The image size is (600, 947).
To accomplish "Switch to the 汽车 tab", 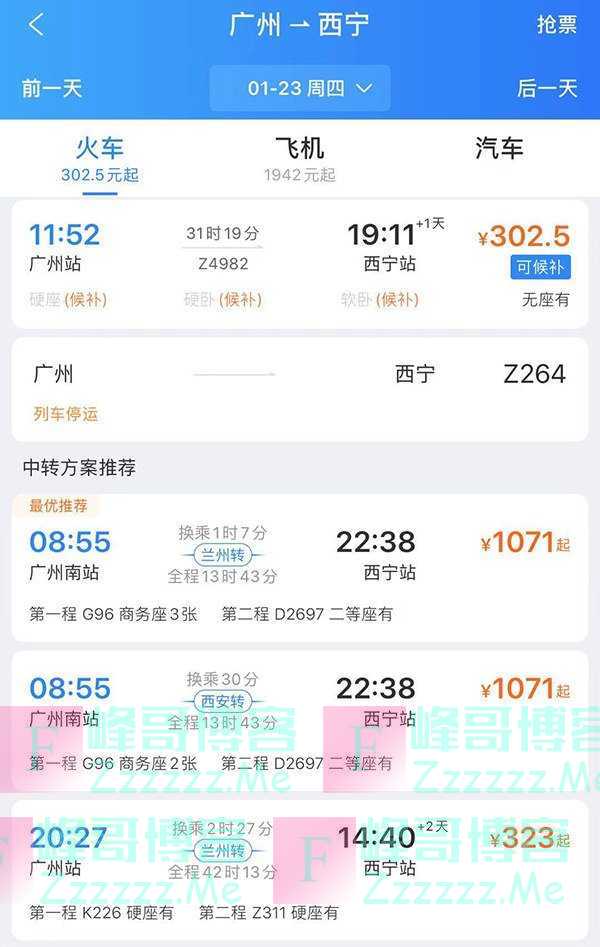I will pos(499,150).
